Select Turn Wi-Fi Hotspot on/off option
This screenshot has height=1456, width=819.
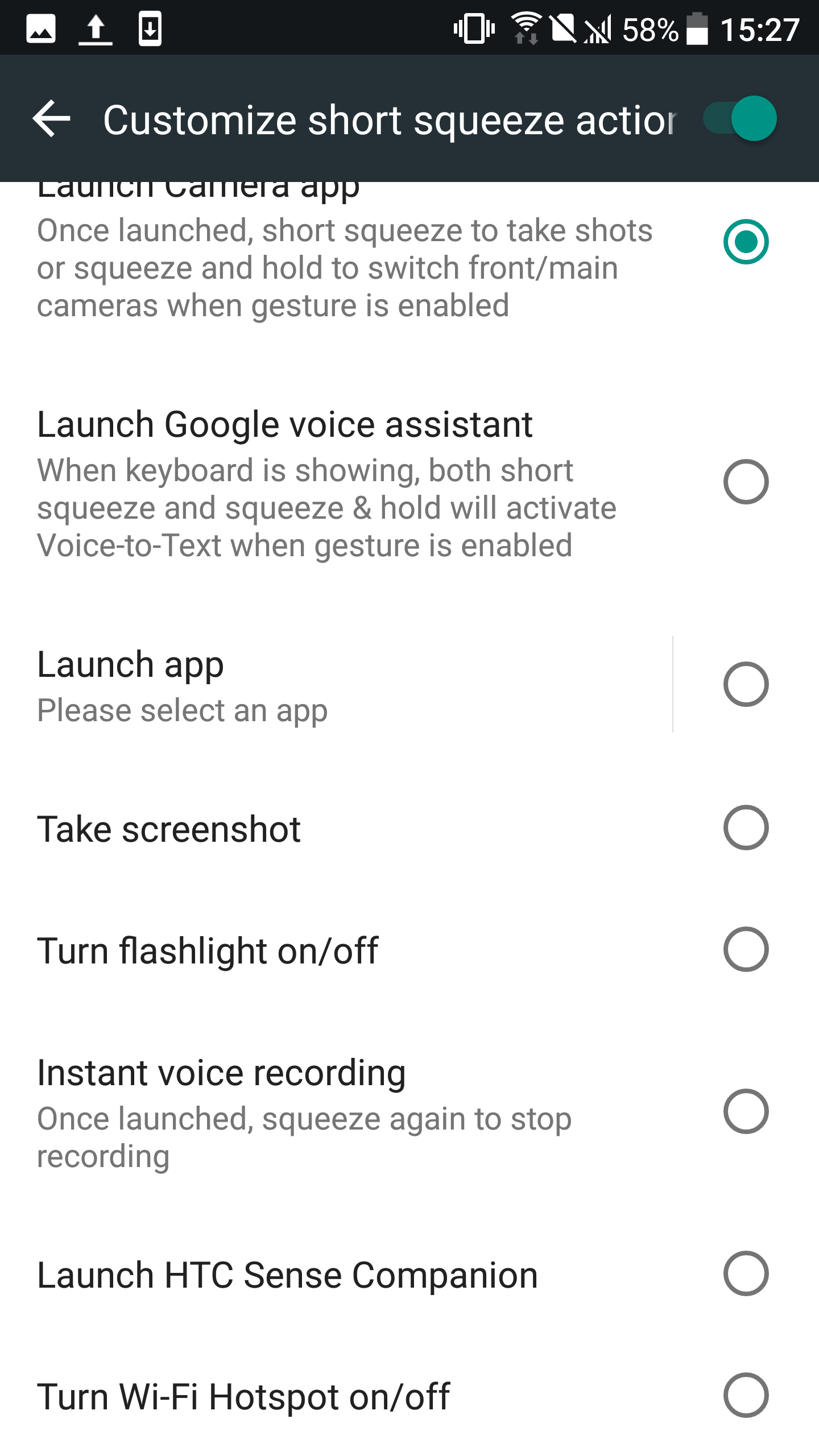(409, 1396)
